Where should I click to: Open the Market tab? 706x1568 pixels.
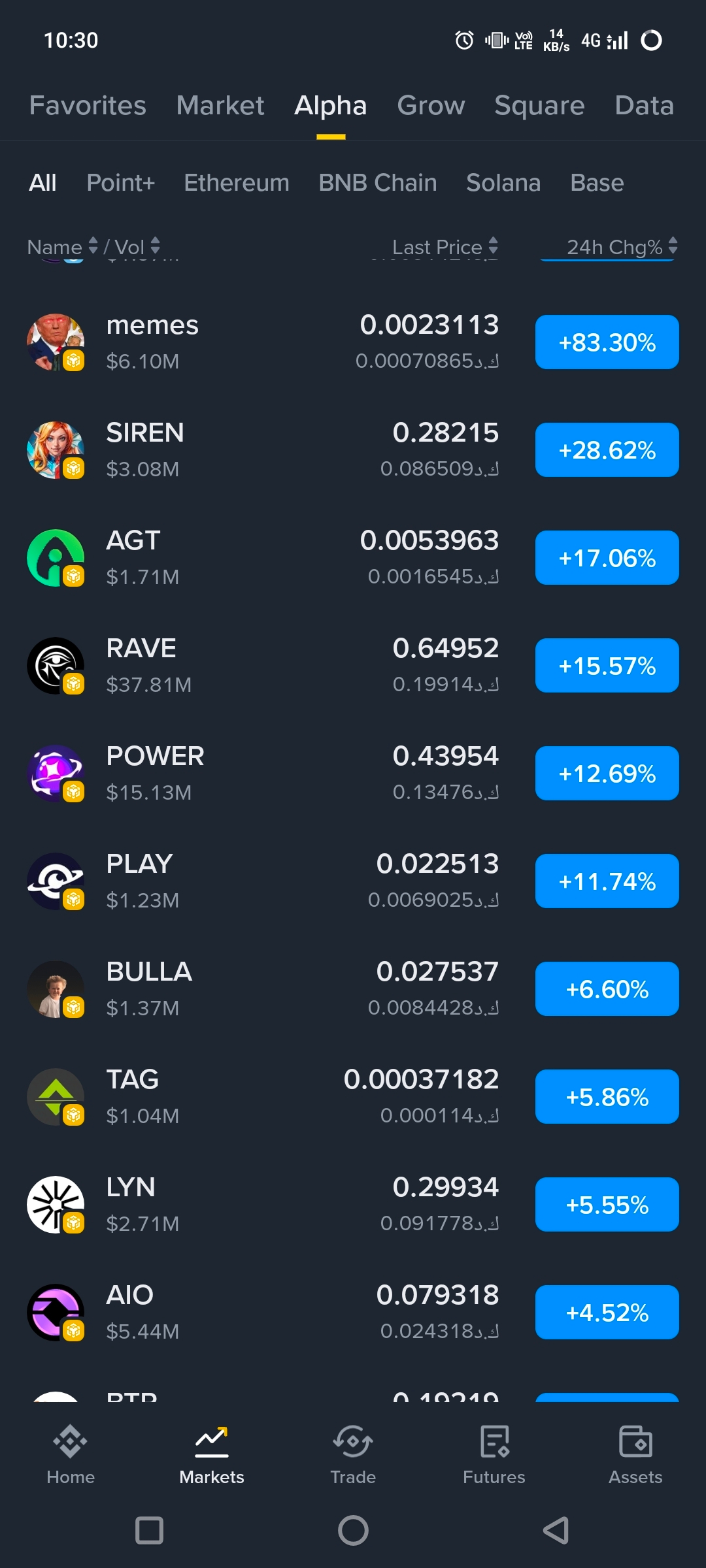coord(220,105)
